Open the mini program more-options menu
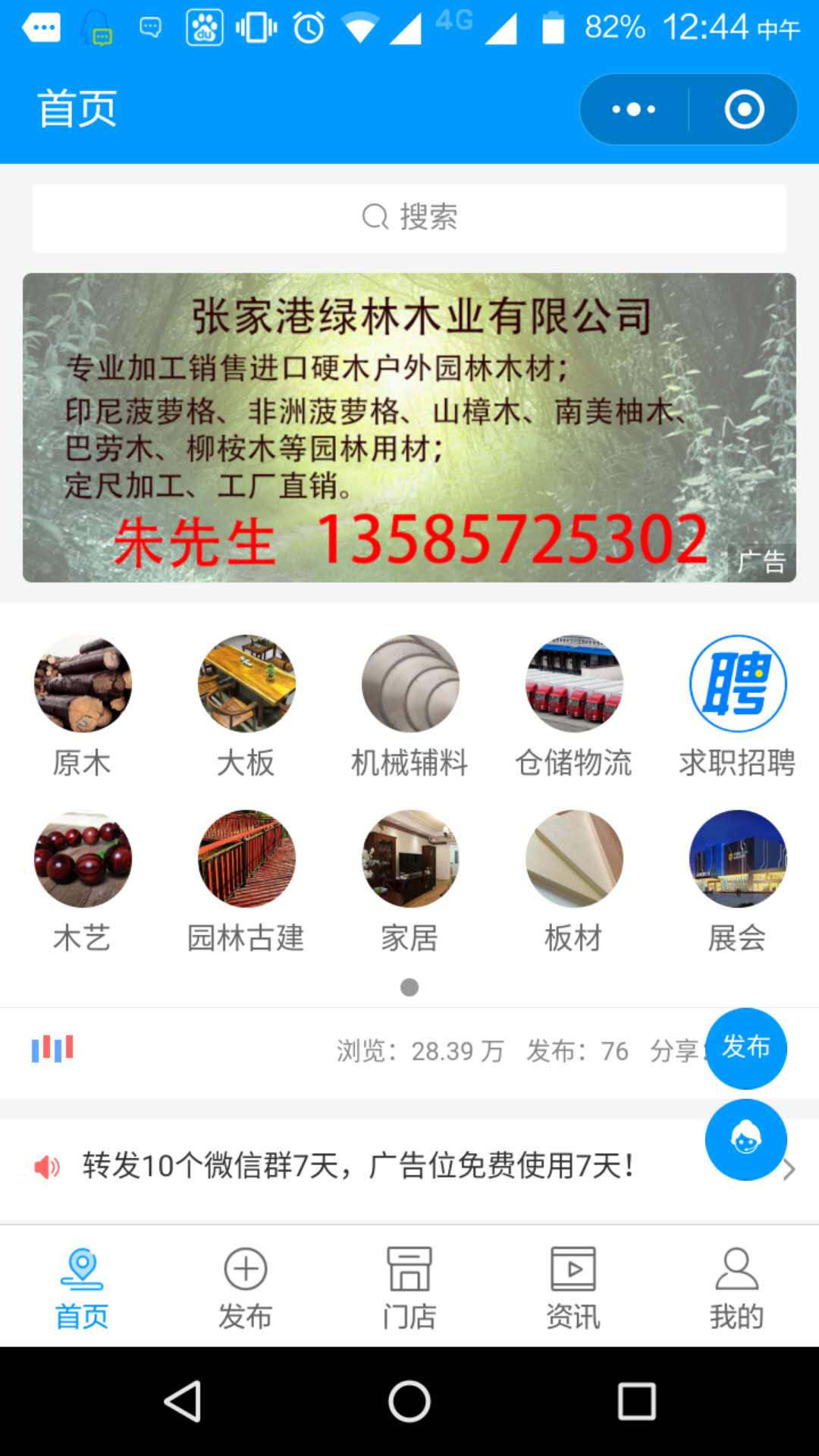The height and width of the screenshot is (1456, 819). pos(634,109)
